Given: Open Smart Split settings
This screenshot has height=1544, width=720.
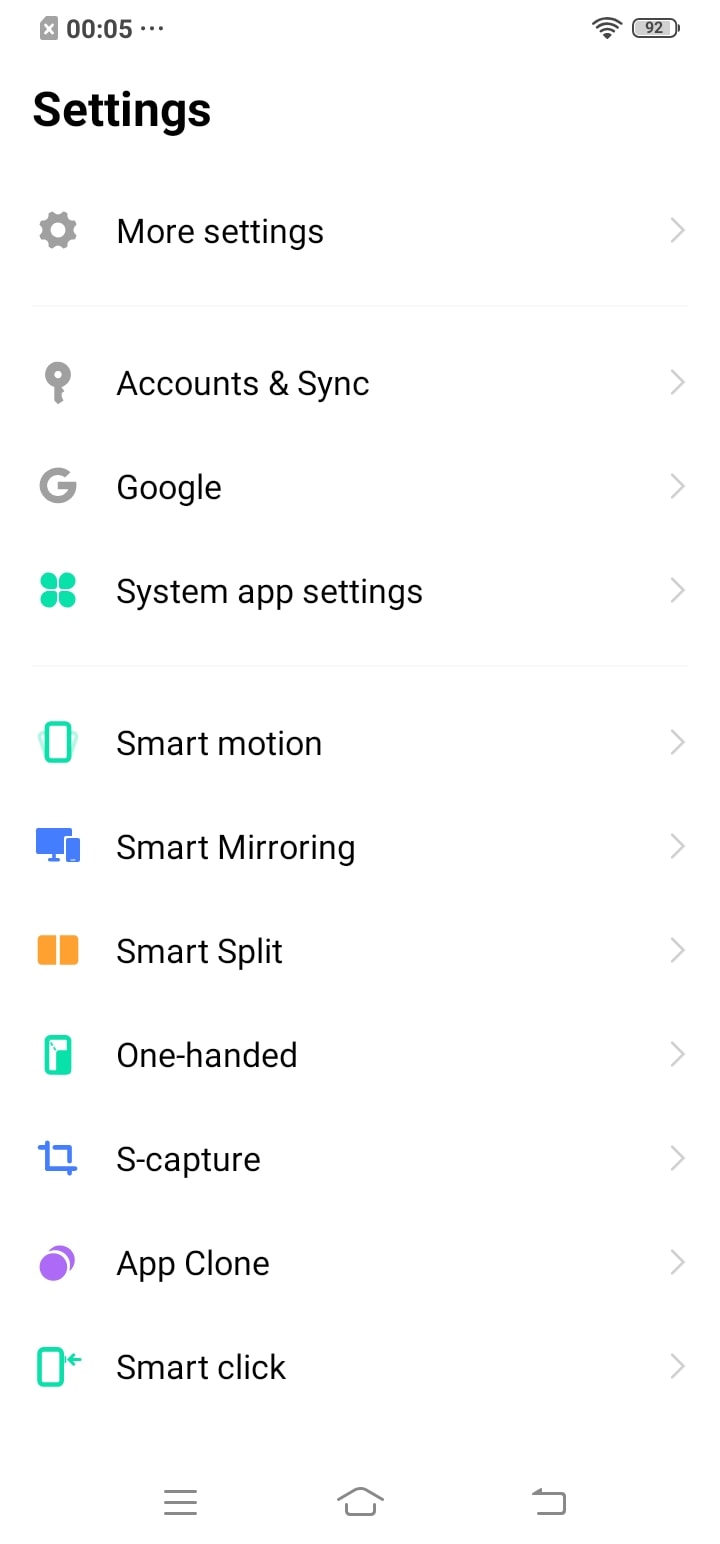Looking at the screenshot, I should [x=360, y=951].
